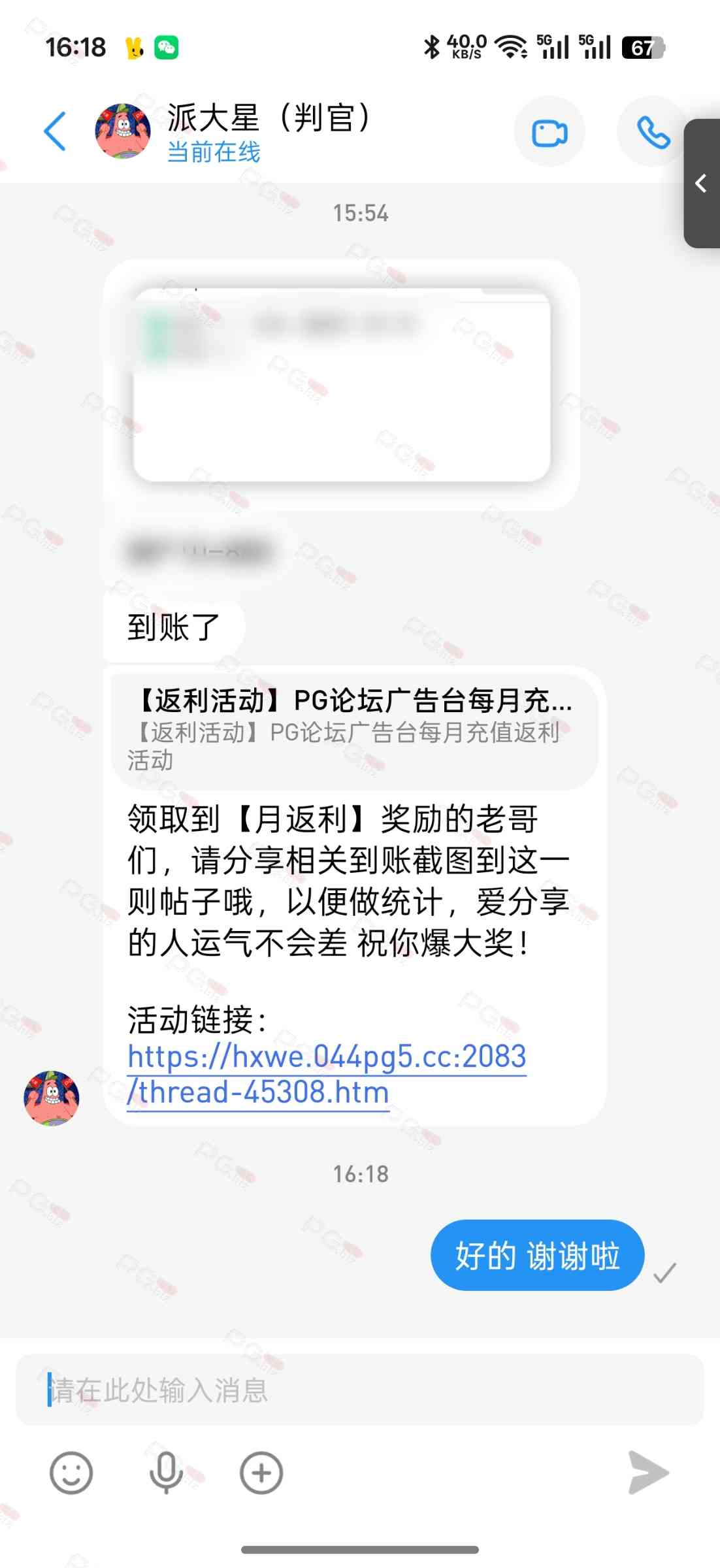Go back from the chat

(x=55, y=131)
